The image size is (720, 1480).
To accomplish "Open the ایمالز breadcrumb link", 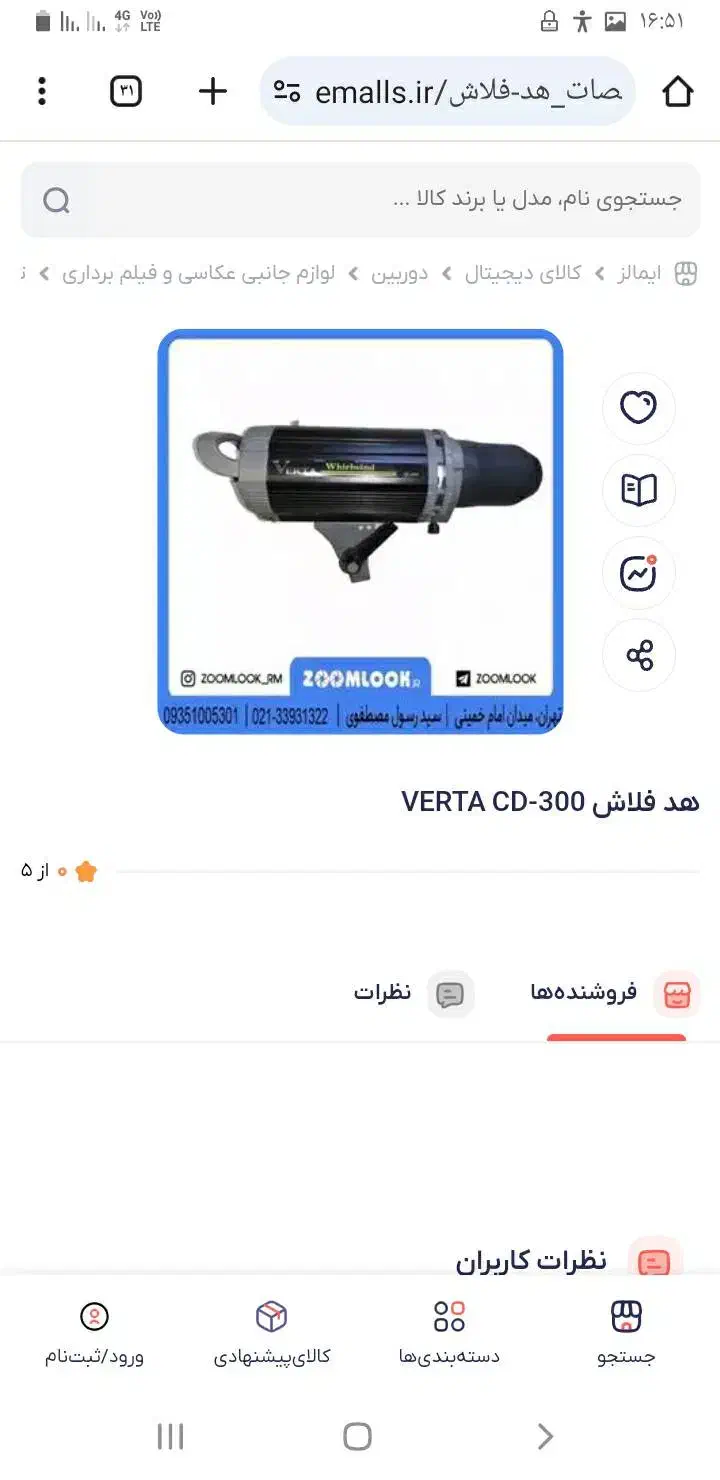I will (639, 274).
